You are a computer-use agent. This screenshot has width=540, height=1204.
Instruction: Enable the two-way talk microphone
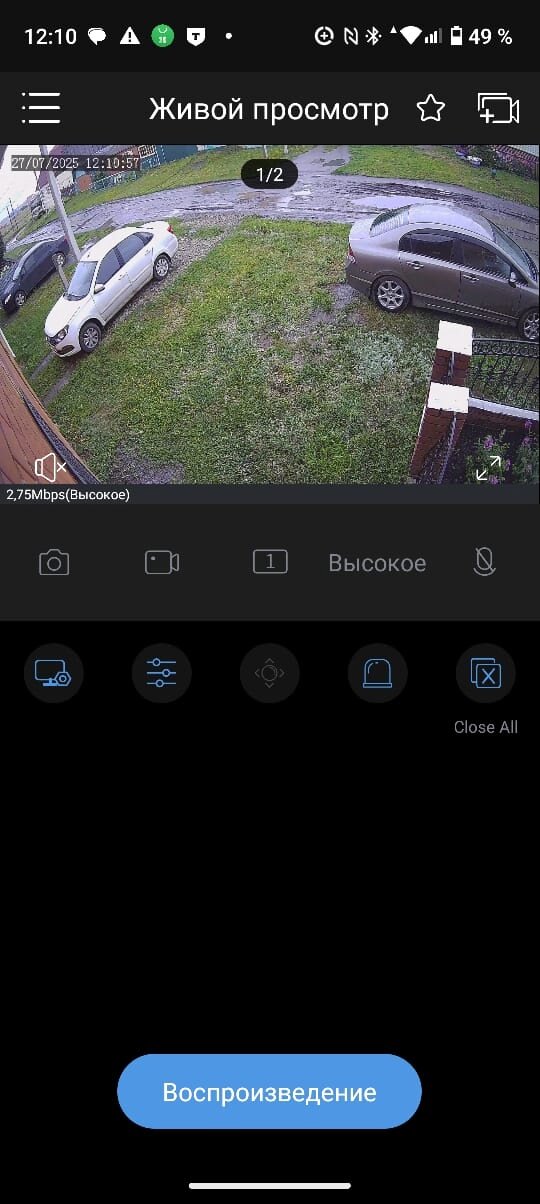pyautogui.click(x=484, y=562)
